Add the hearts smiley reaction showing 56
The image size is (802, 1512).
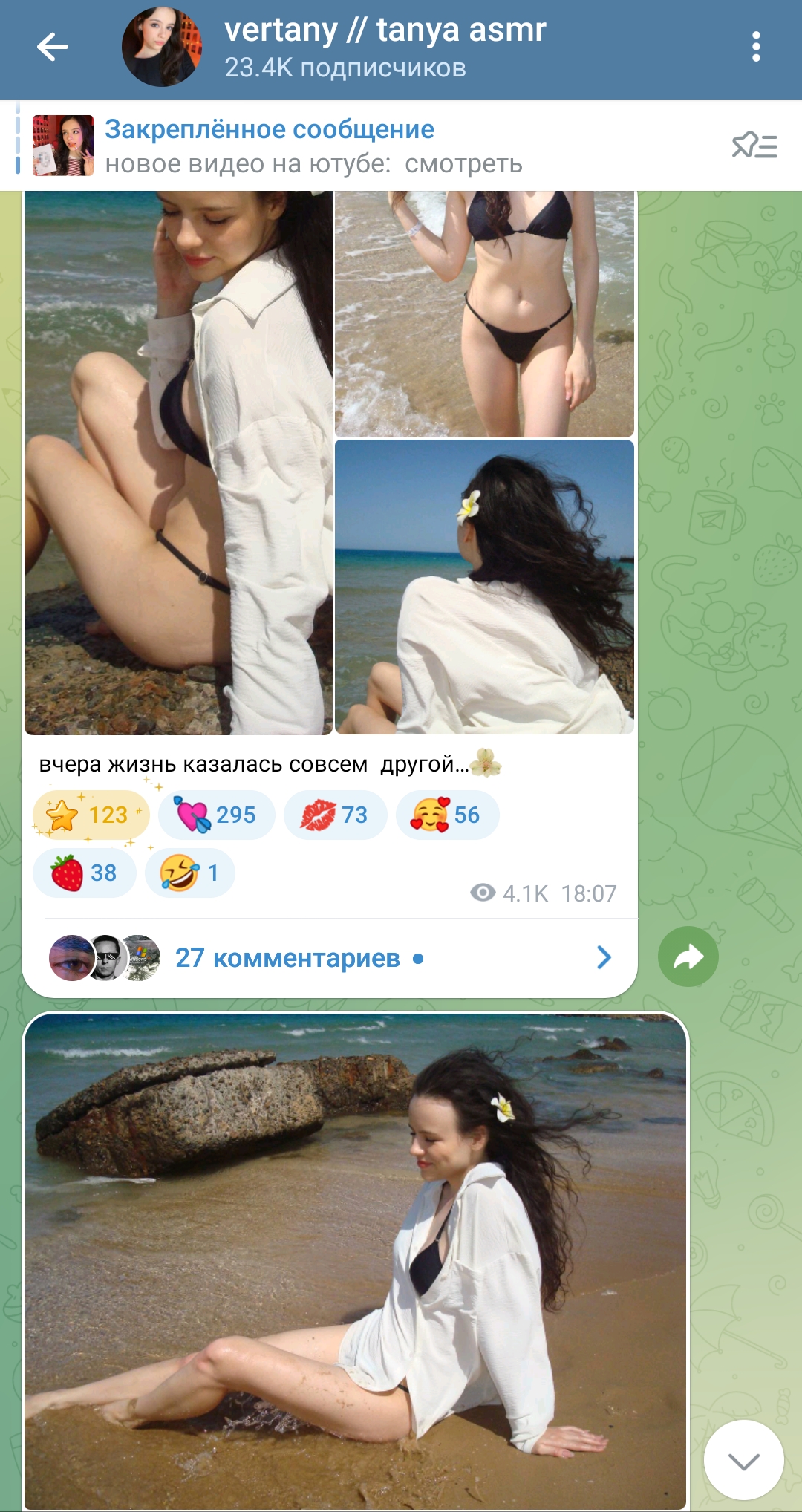coord(447,815)
